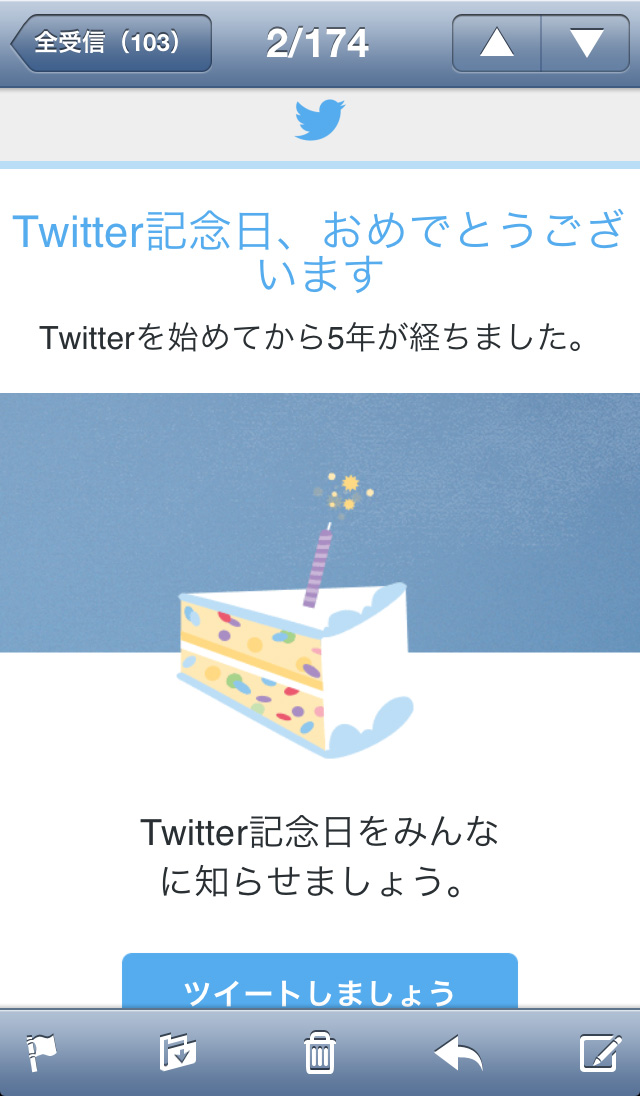Viewport: 640px width, 1096px height.
Task: Reply to this email
Action: tap(459, 1053)
